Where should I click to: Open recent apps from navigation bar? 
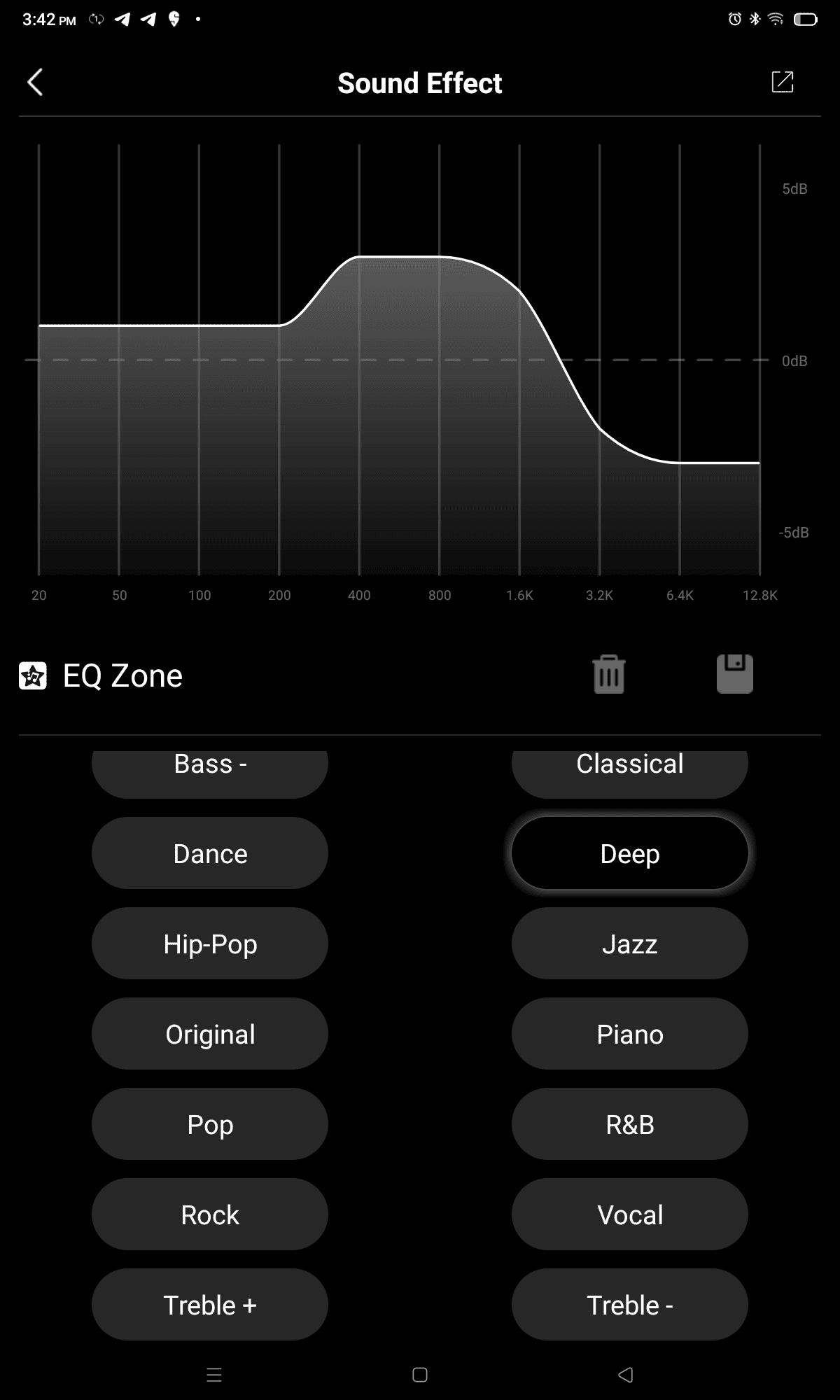coord(214,1375)
